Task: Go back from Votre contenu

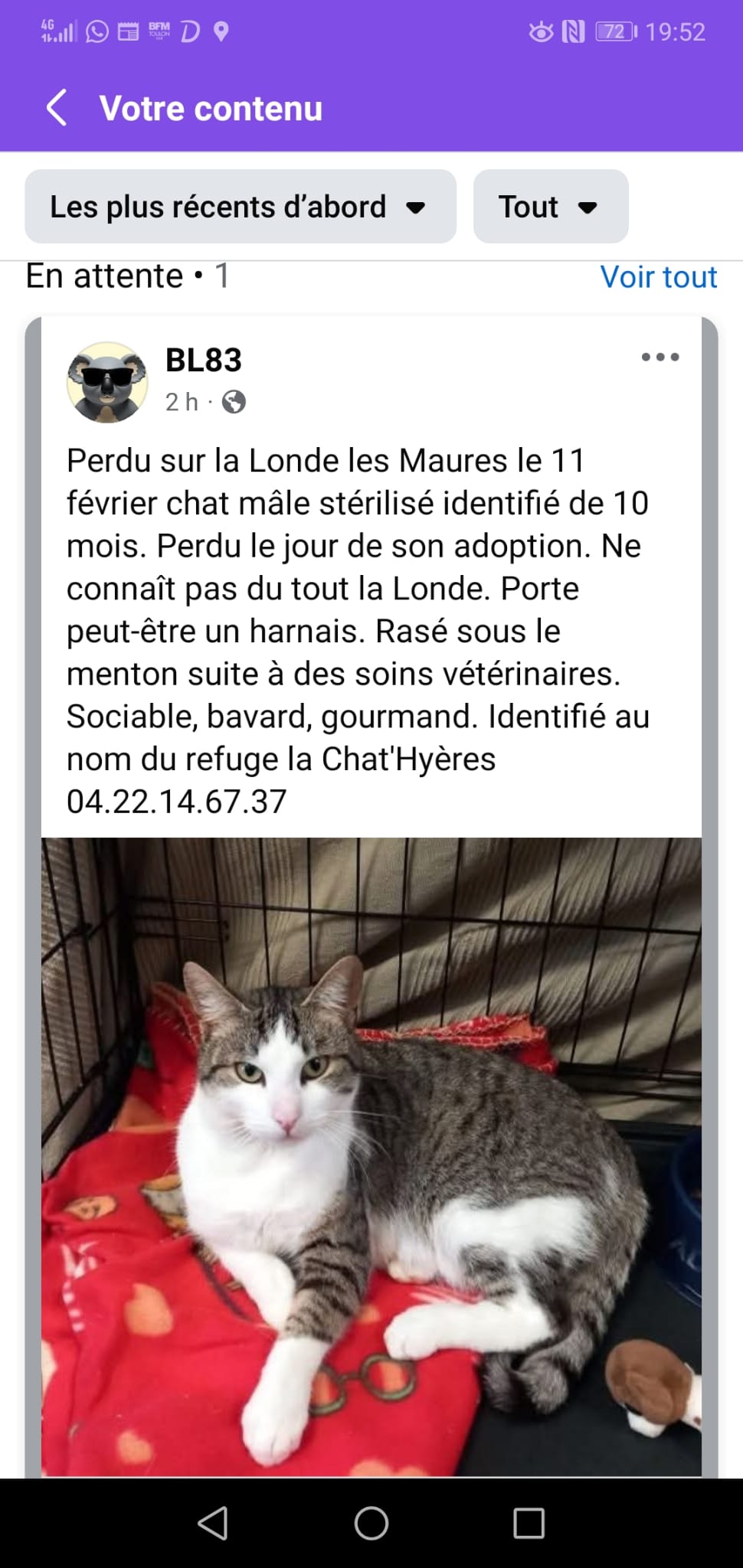Action: (x=57, y=107)
